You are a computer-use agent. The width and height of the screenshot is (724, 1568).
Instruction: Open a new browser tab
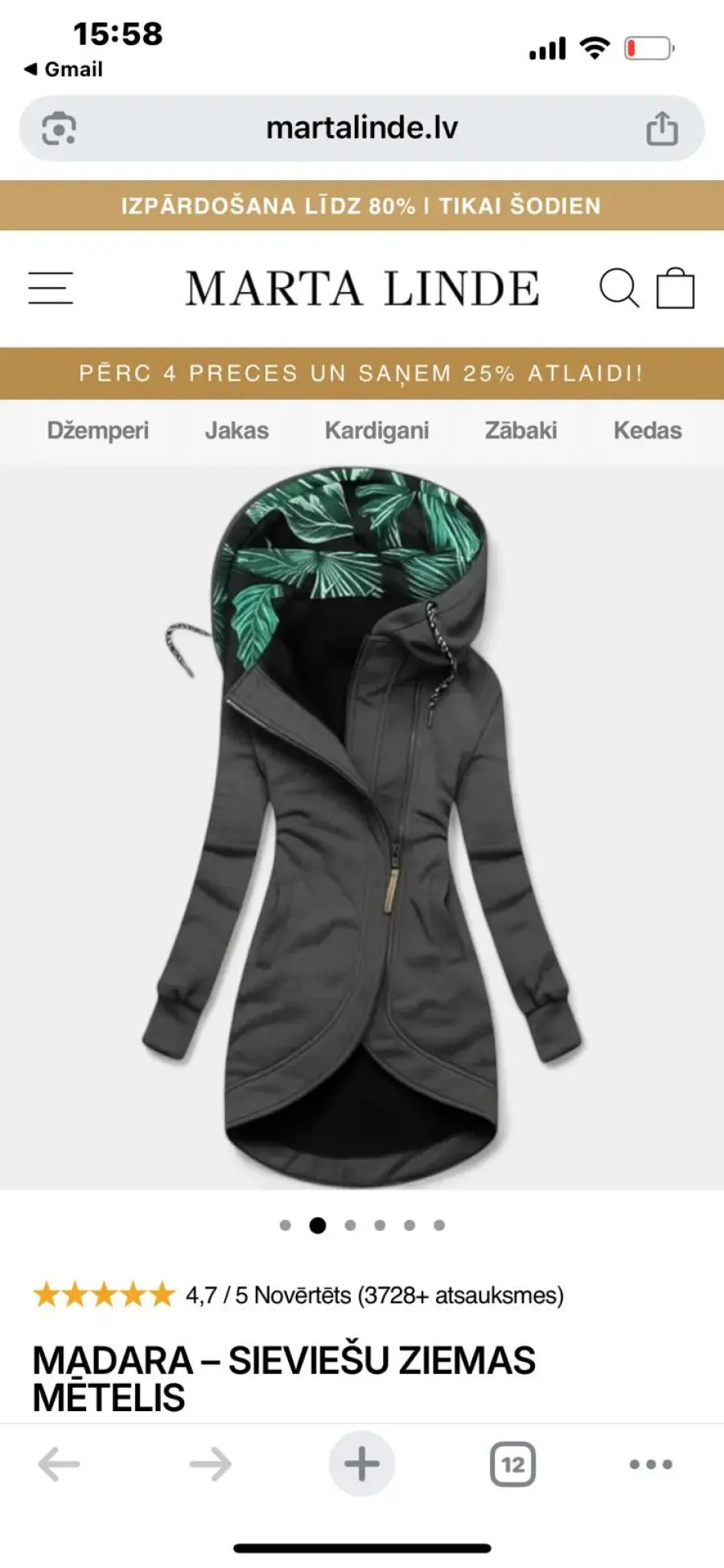click(x=362, y=1463)
